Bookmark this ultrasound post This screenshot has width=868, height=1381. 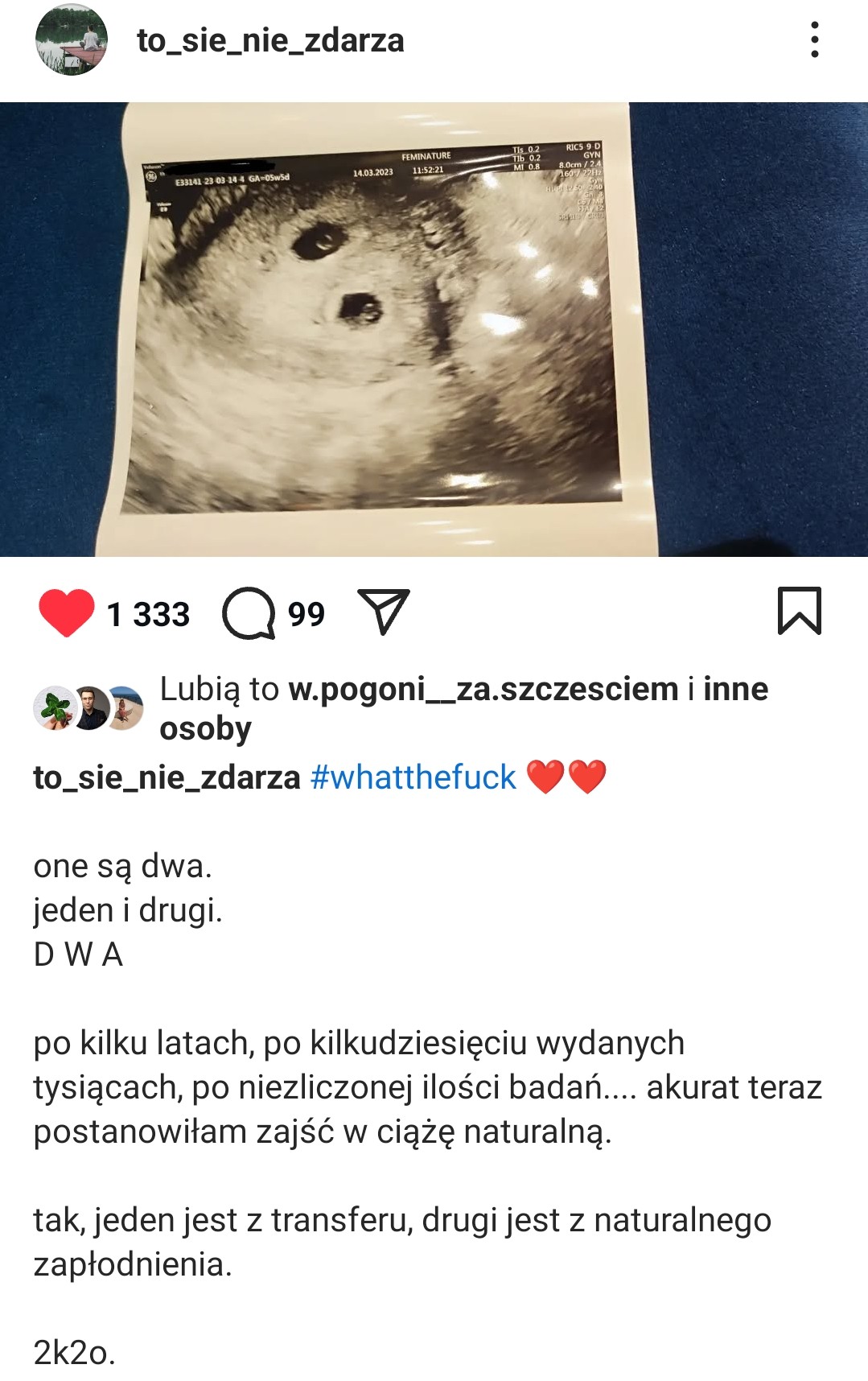799,611
